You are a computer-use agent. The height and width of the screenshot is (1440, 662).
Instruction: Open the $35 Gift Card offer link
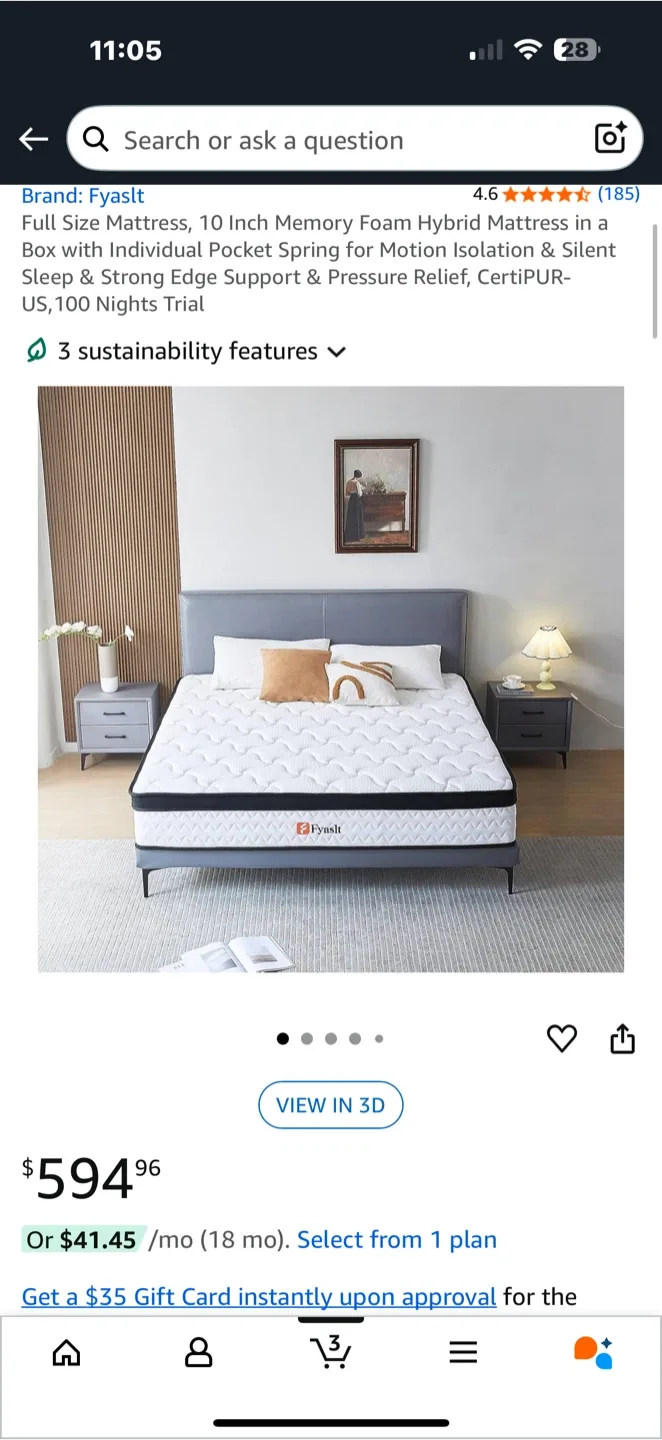[259, 1297]
